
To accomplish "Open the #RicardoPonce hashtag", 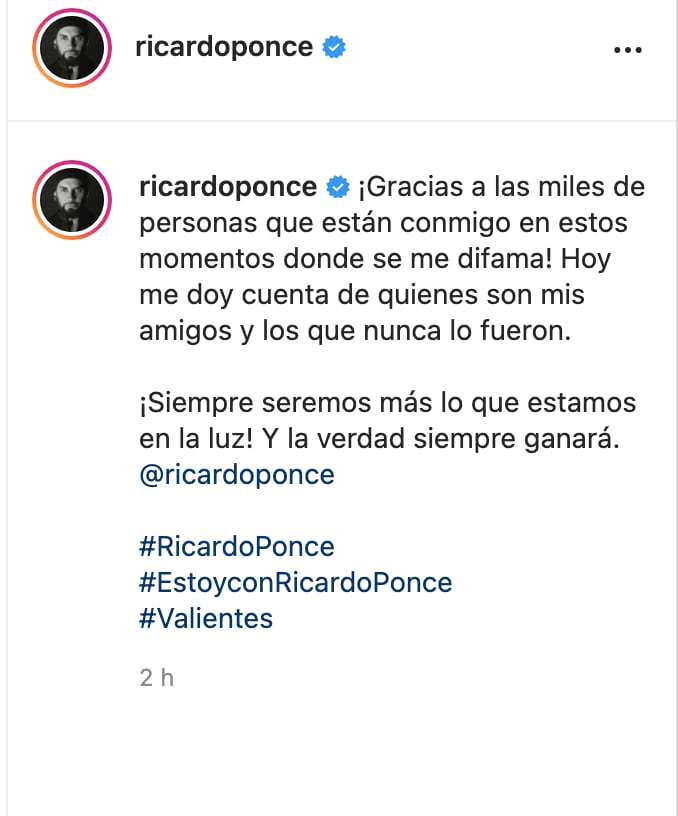I will (x=237, y=546).
